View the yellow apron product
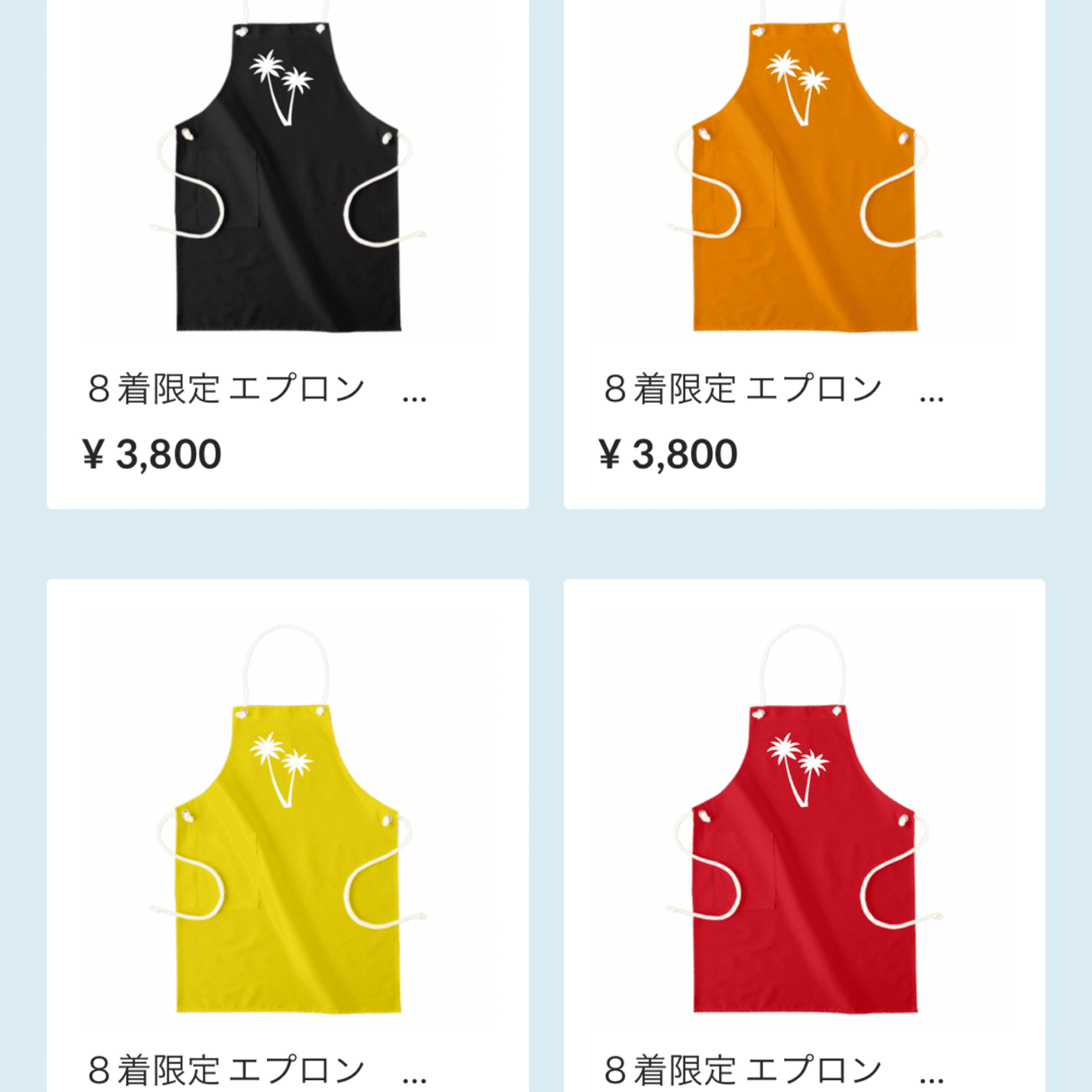This screenshot has width=1092, height=1092. click(288, 853)
